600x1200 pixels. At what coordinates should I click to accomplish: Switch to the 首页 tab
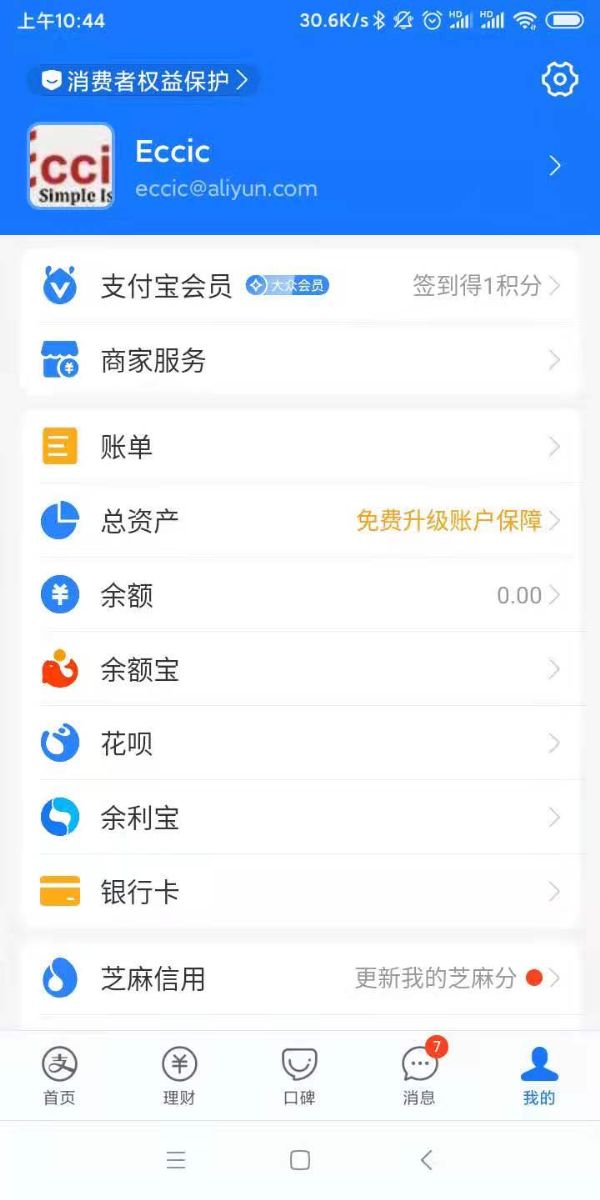click(59, 1076)
